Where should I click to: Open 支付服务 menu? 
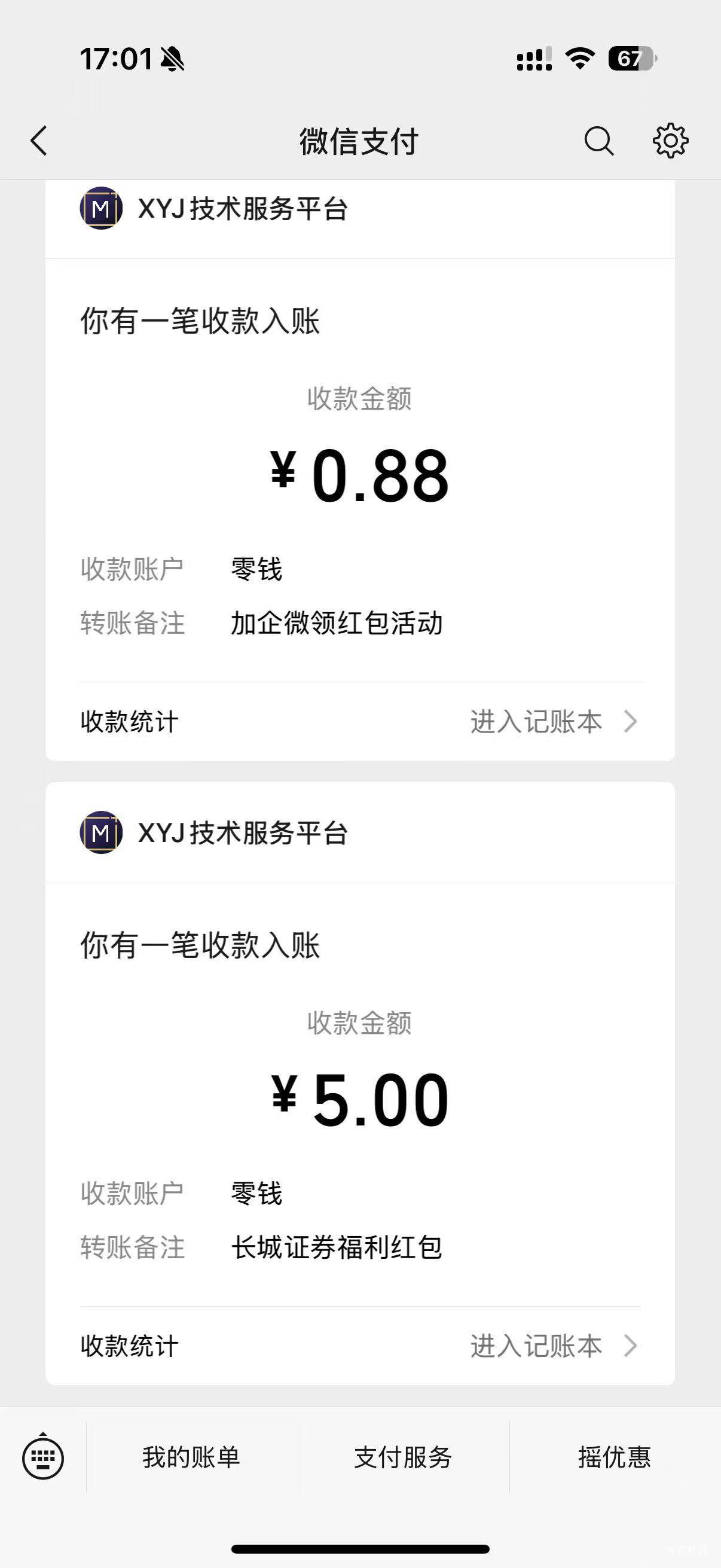click(404, 1457)
